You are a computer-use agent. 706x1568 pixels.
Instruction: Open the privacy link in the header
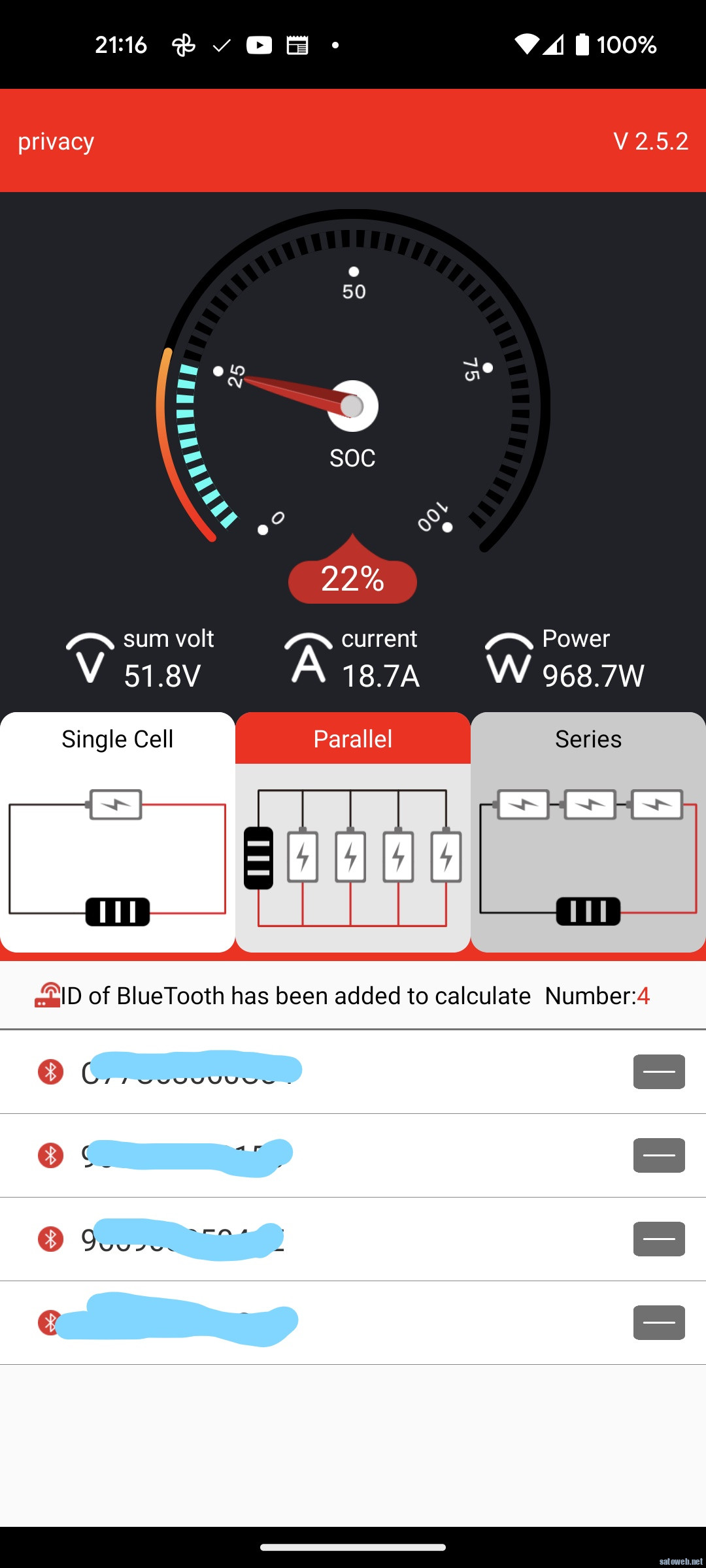[x=56, y=141]
